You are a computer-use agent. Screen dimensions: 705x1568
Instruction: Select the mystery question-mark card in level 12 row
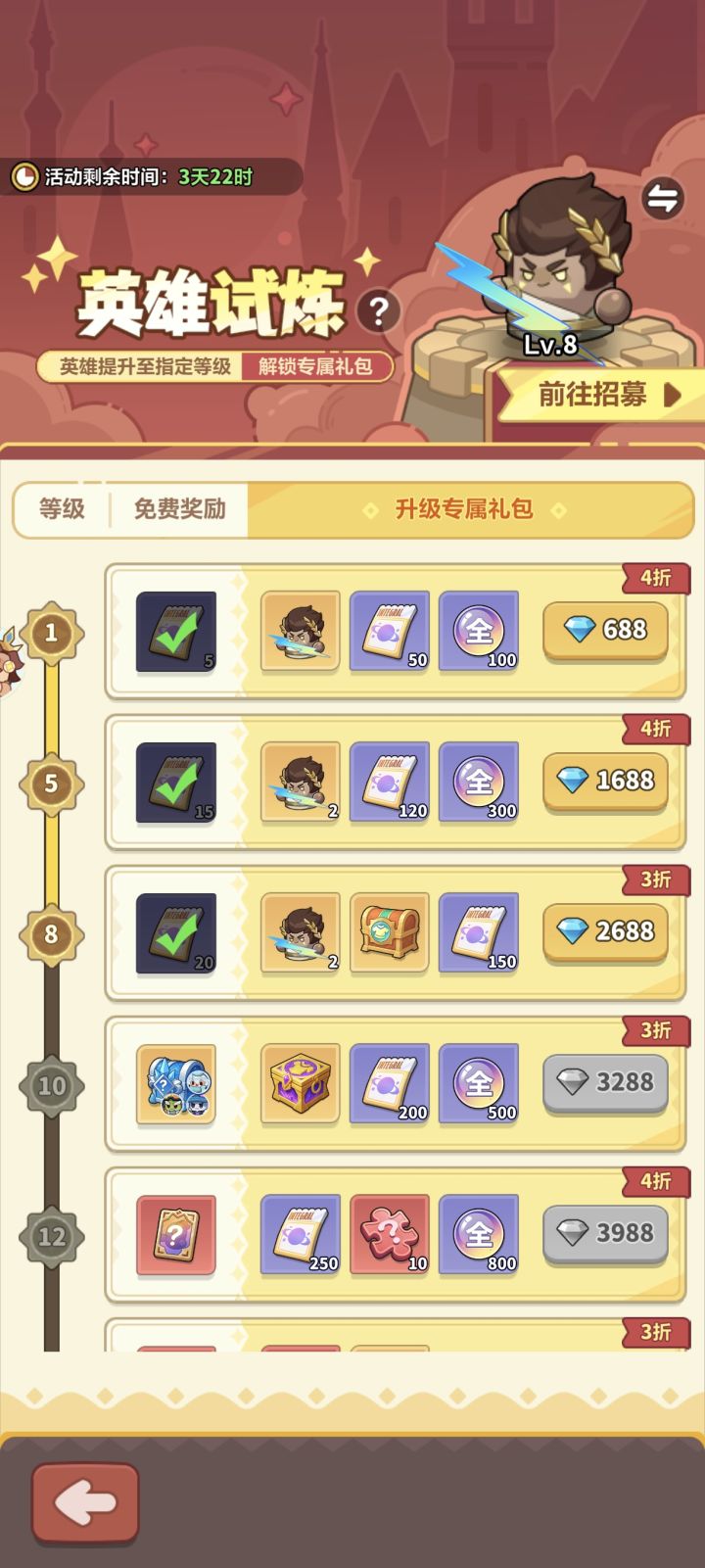click(x=176, y=1236)
